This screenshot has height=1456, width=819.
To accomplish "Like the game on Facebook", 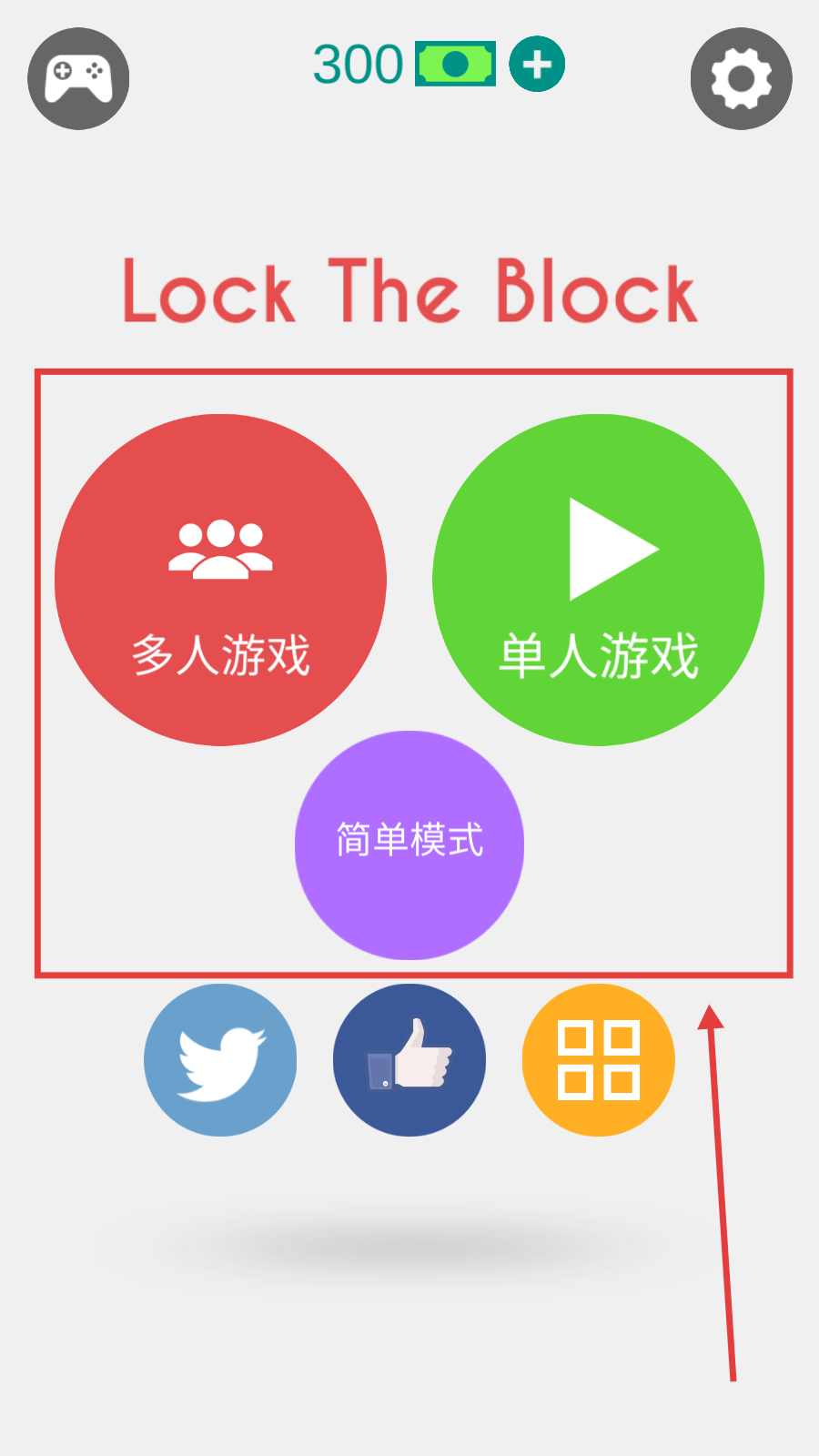I will click(409, 1060).
